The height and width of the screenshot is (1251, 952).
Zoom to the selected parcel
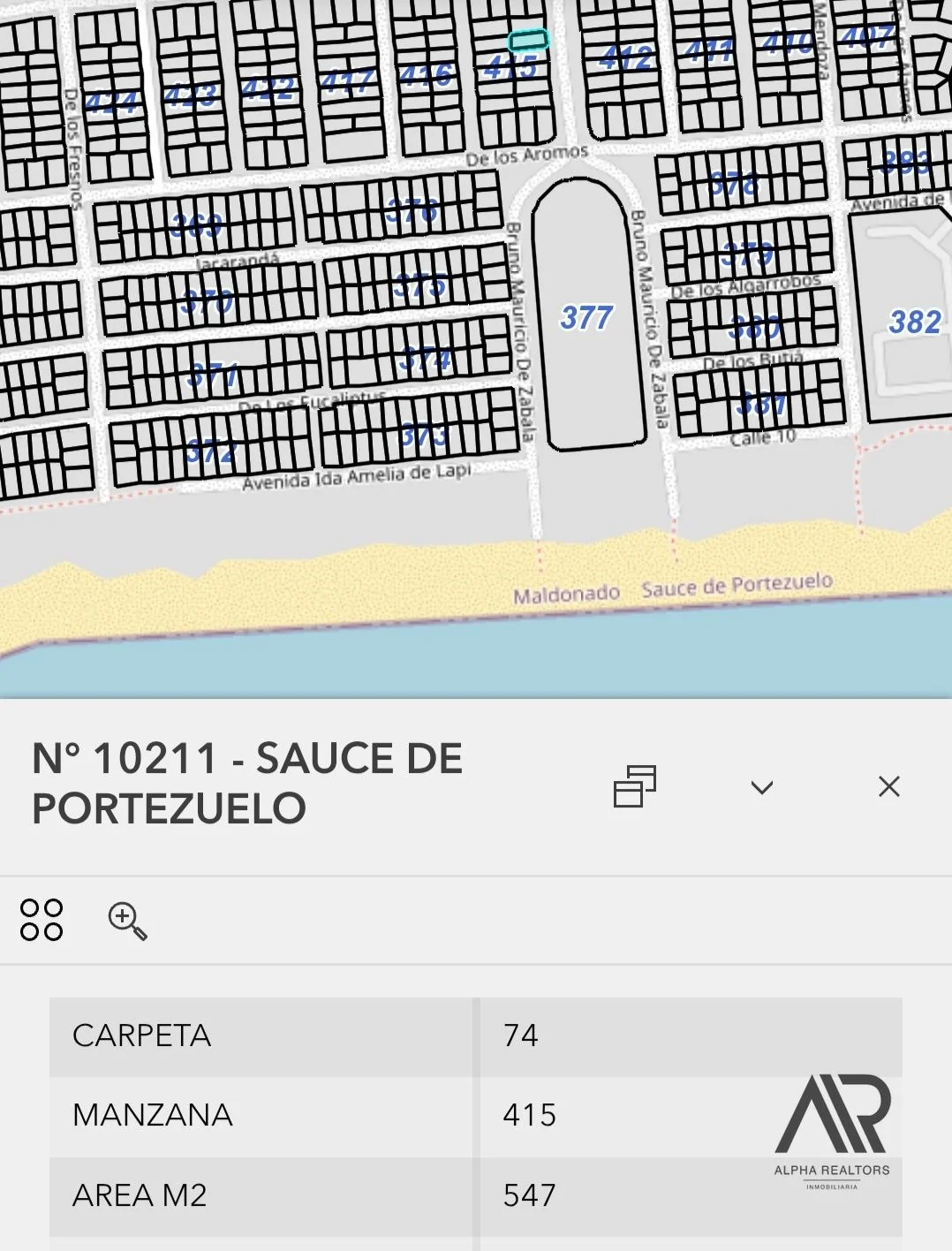click(127, 921)
